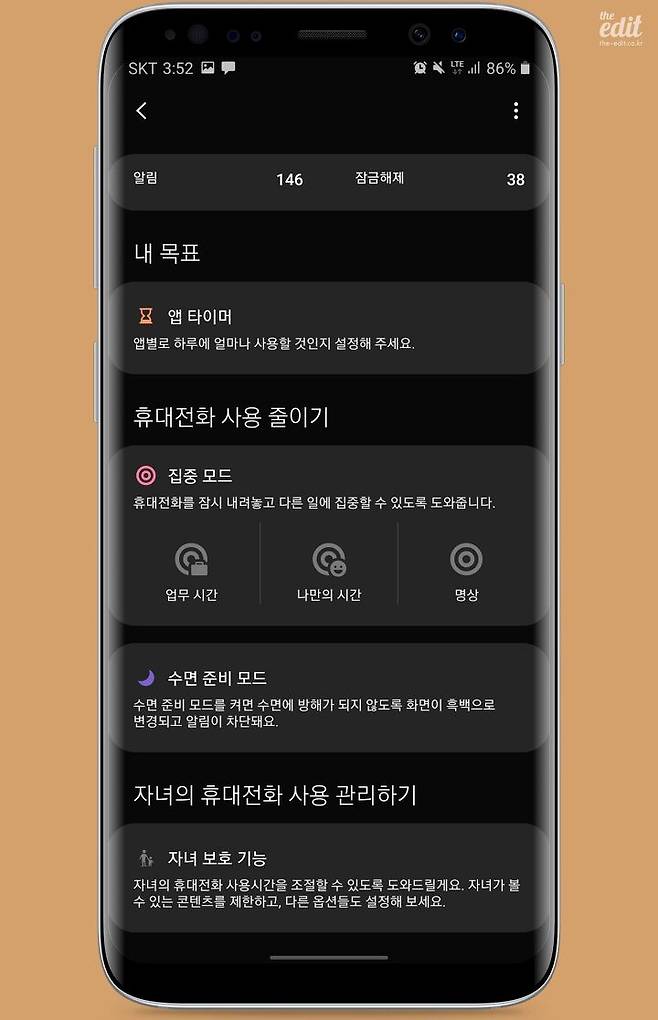Viewport: 658px width, 1020px height.
Task: Open the 잠금해제 count card
Action: [x=438, y=180]
